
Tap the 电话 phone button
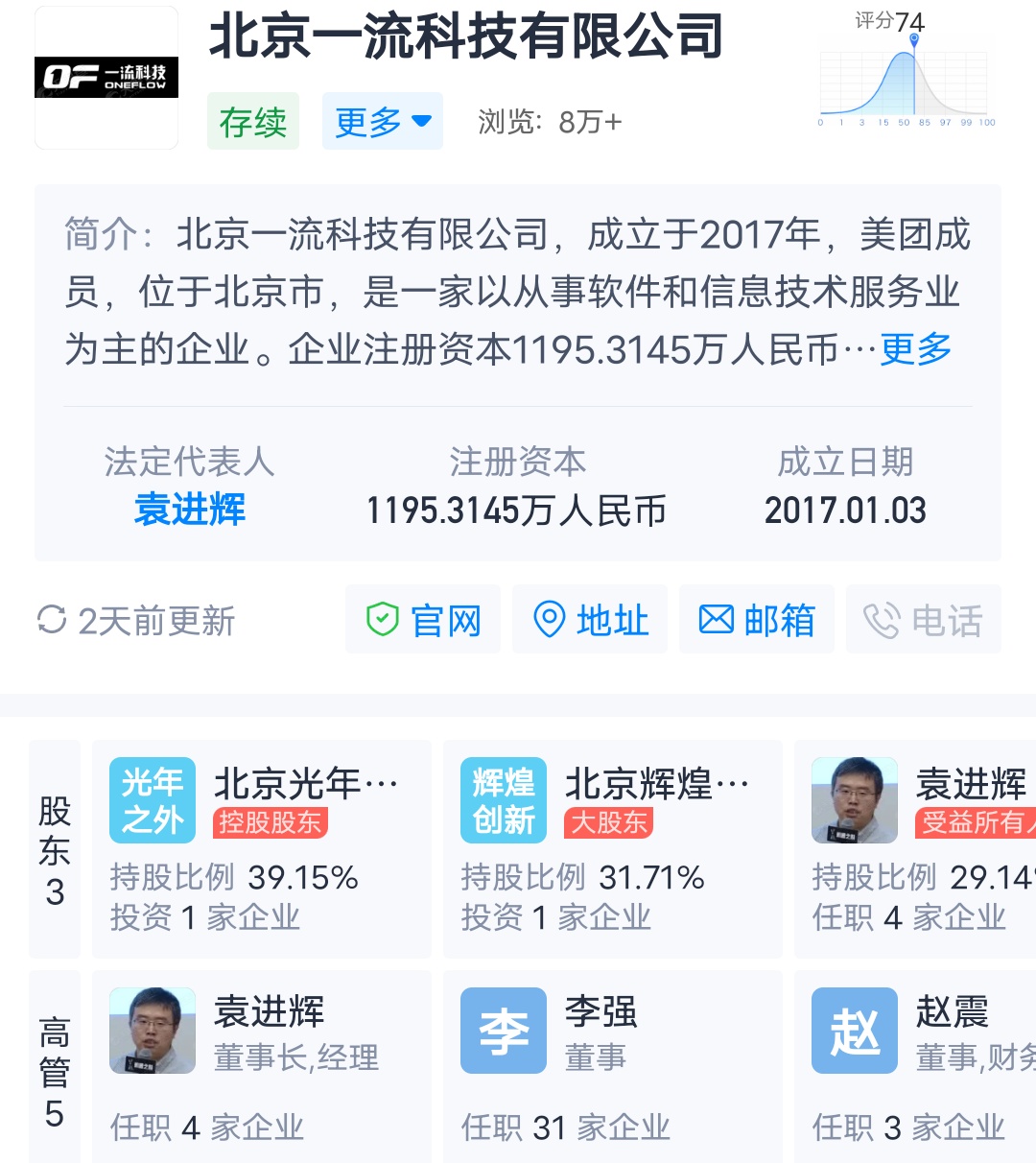[923, 620]
